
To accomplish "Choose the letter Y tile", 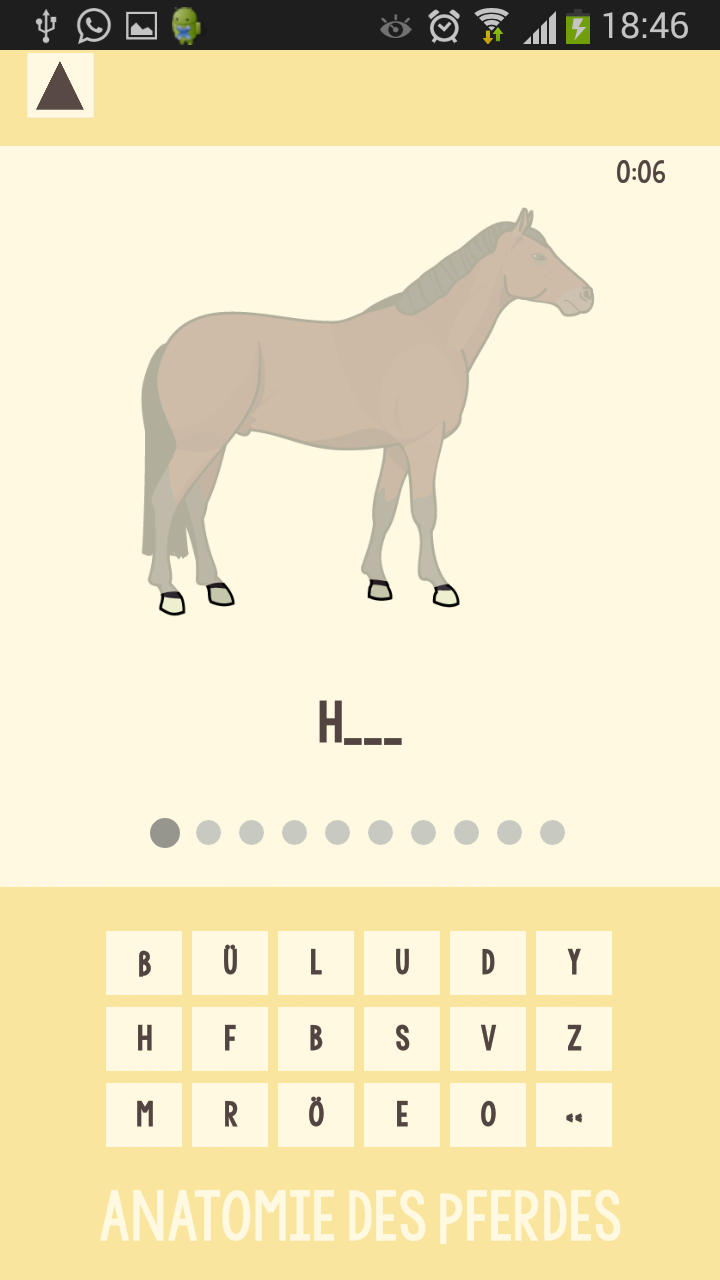I will tap(574, 962).
